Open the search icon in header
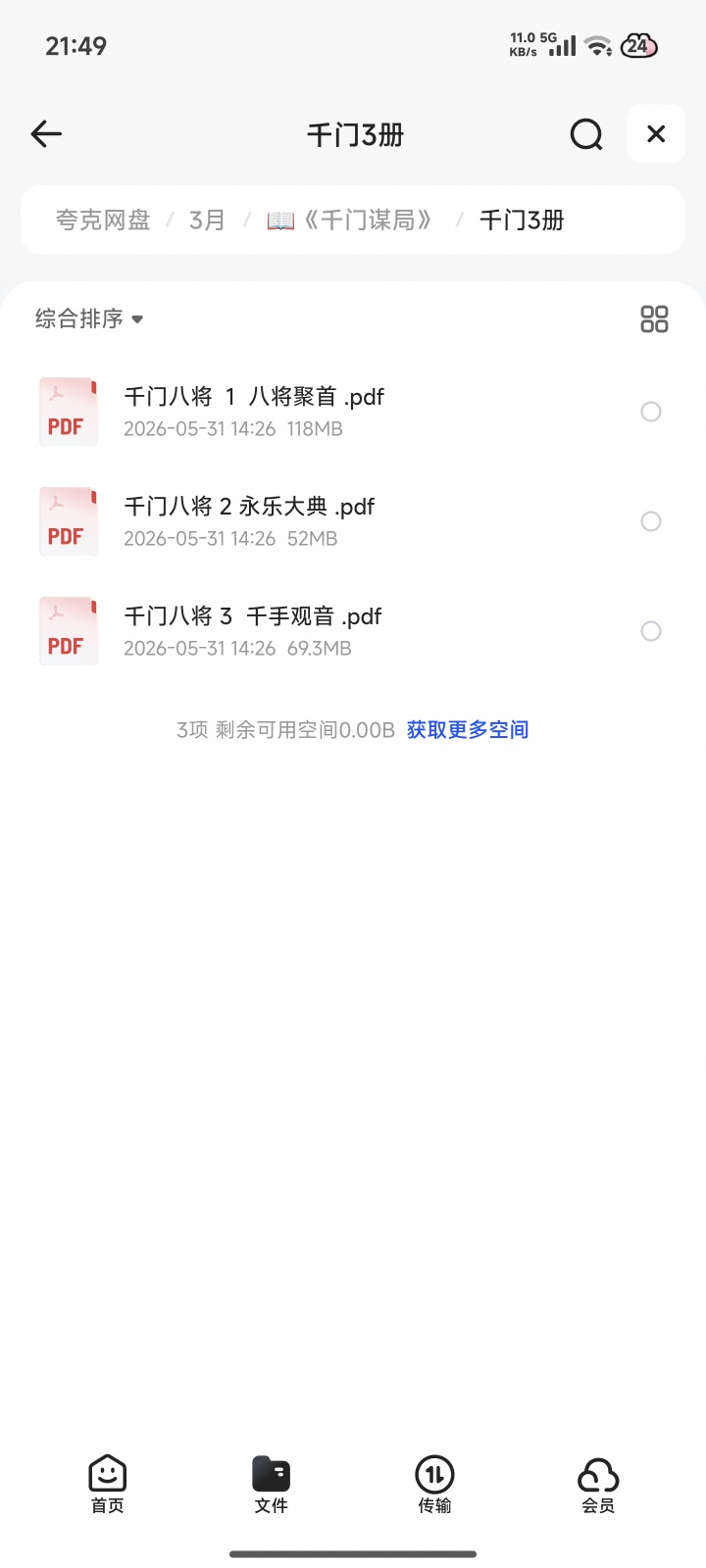The height and width of the screenshot is (1568, 706). pyautogui.click(x=586, y=134)
